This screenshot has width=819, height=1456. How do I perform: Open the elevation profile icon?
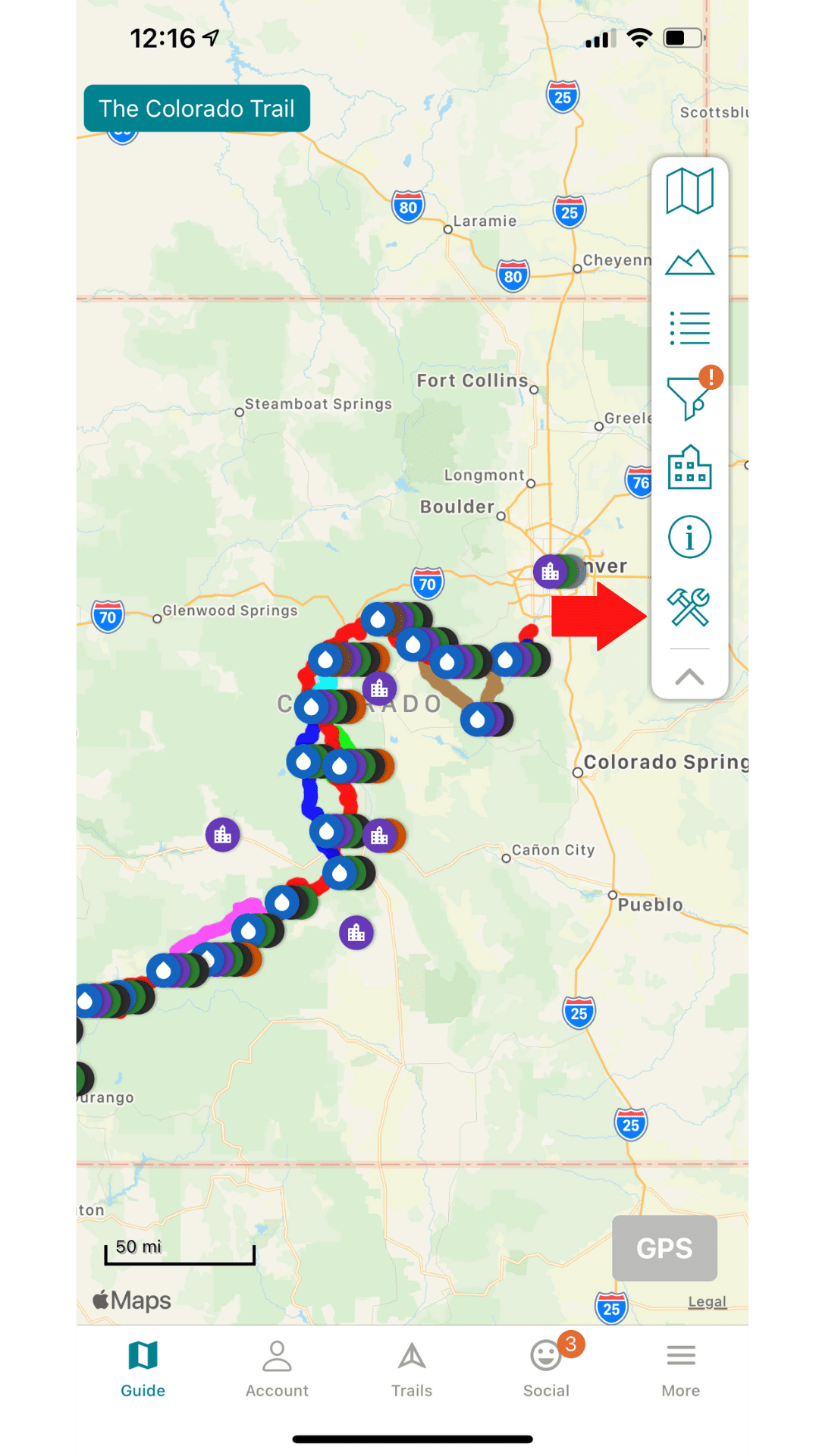click(689, 262)
